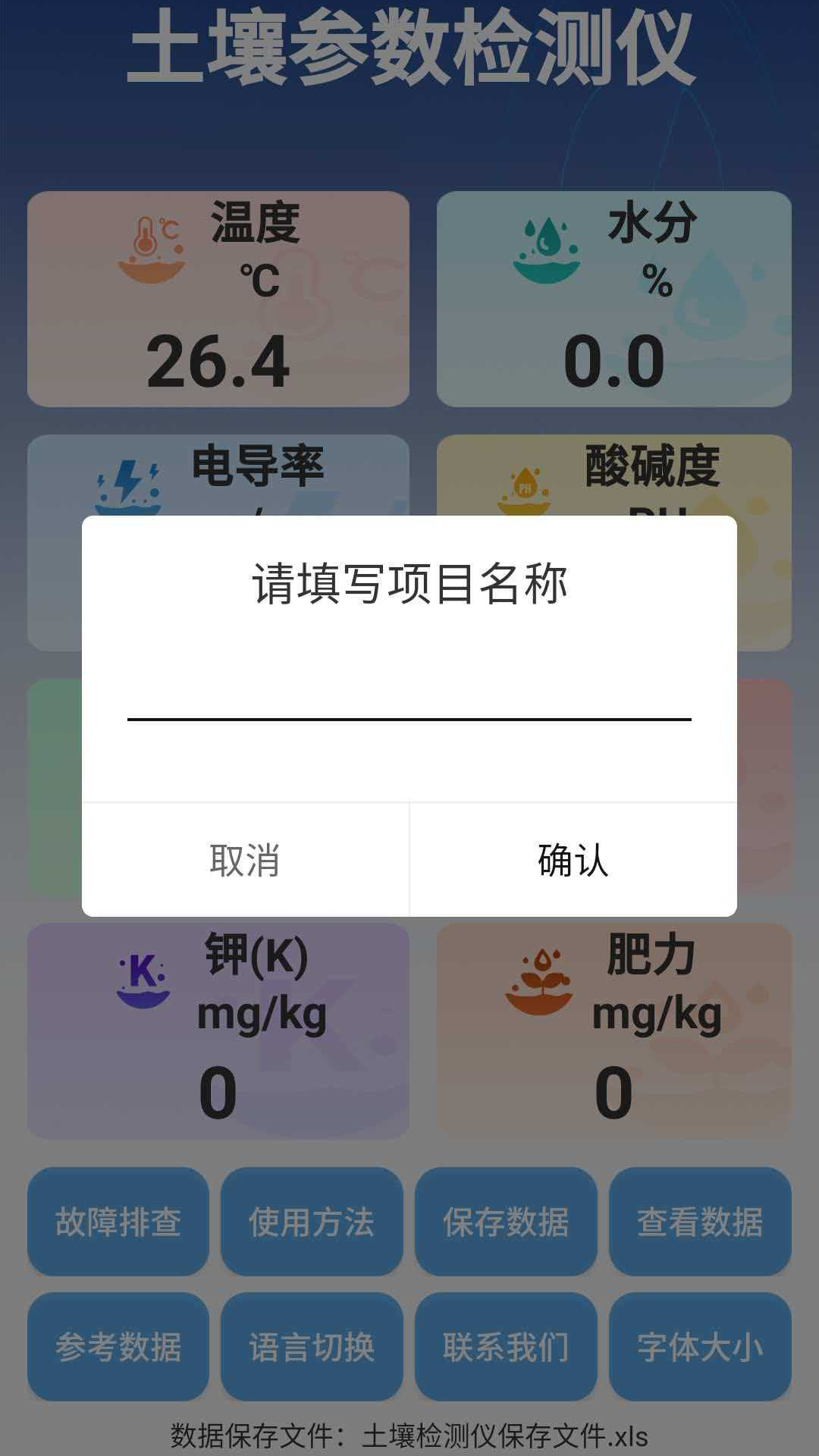This screenshot has height=1456, width=819.
Task: Open the 故障排查 troubleshooting panel
Action: point(118,1224)
